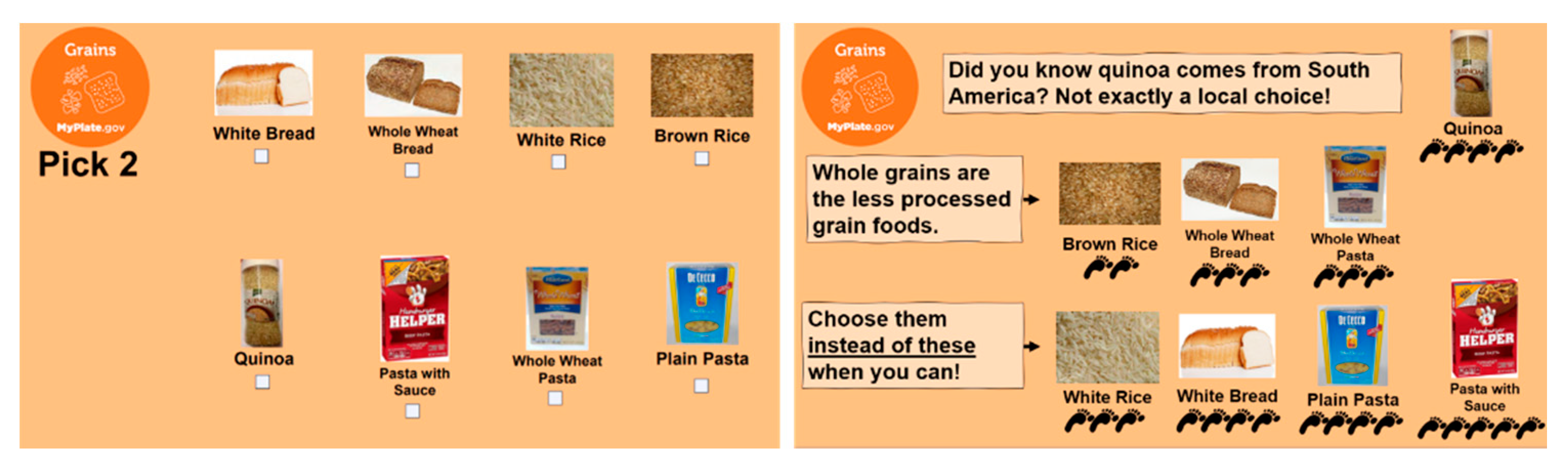This screenshot has height=469, width=1568.
Task: Select the Whole Wheat Bread checkbox
Action: pos(412,170)
